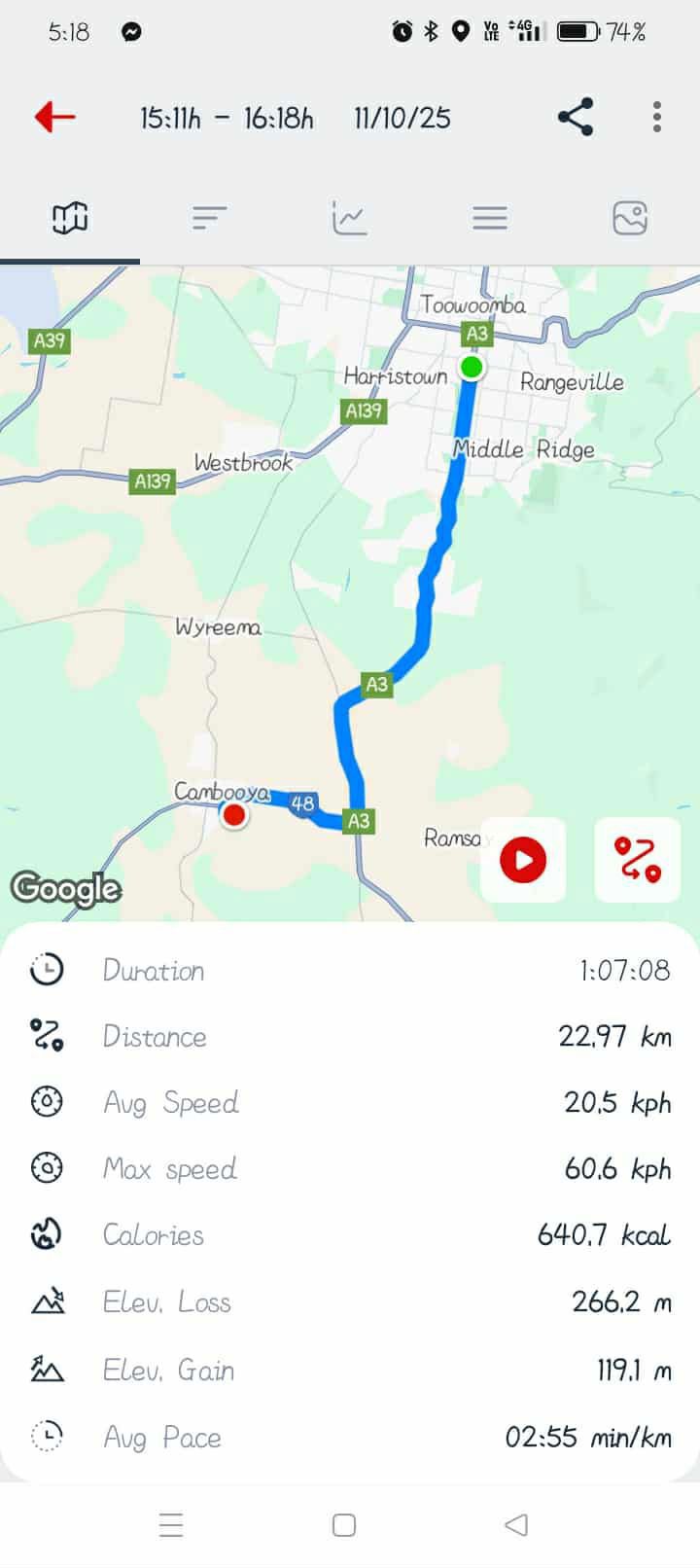Share this recorded track
Screen dimensions: 700x1568
point(576,118)
